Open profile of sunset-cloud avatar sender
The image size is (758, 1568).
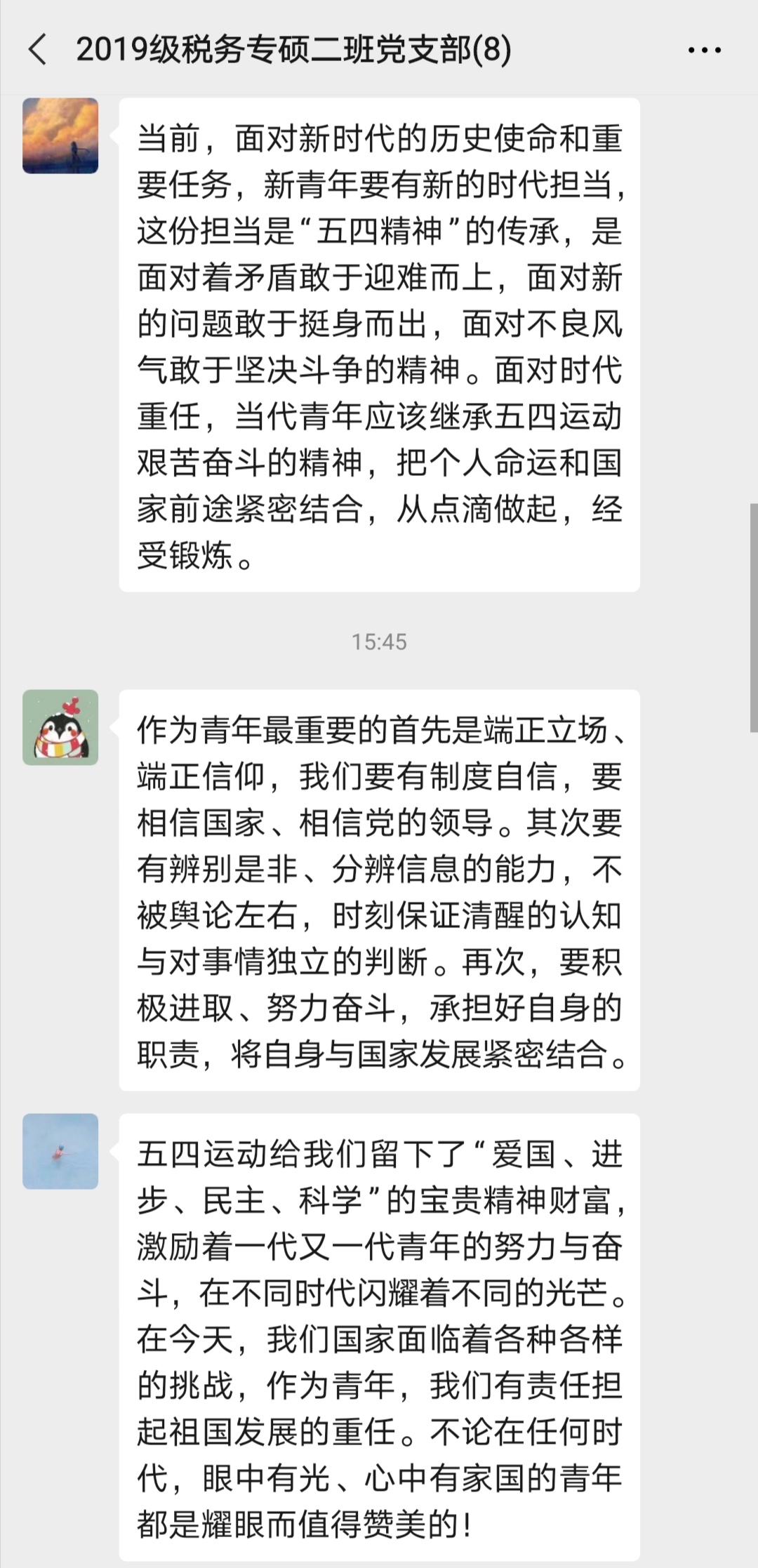[x=60, y=136]
